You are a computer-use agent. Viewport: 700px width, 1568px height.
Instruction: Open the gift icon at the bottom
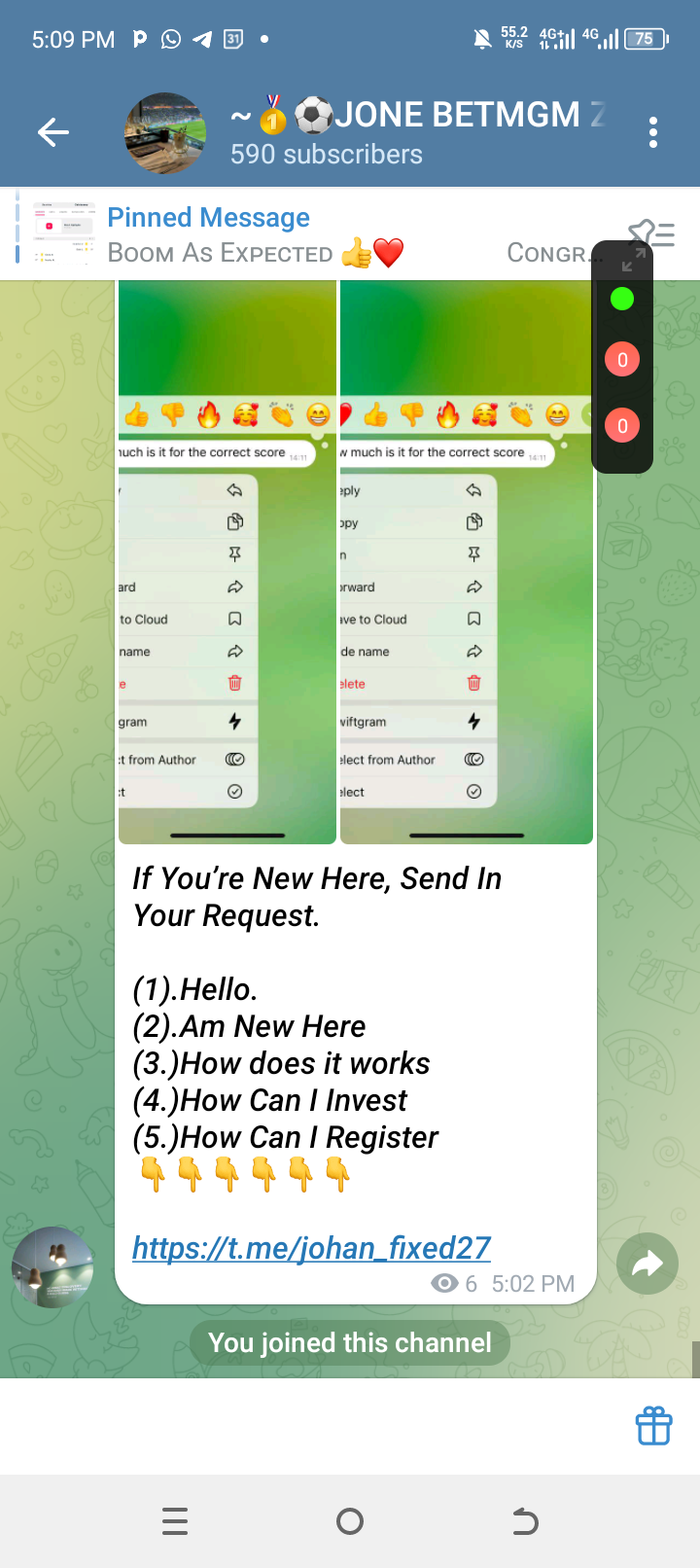point(653,1426)
